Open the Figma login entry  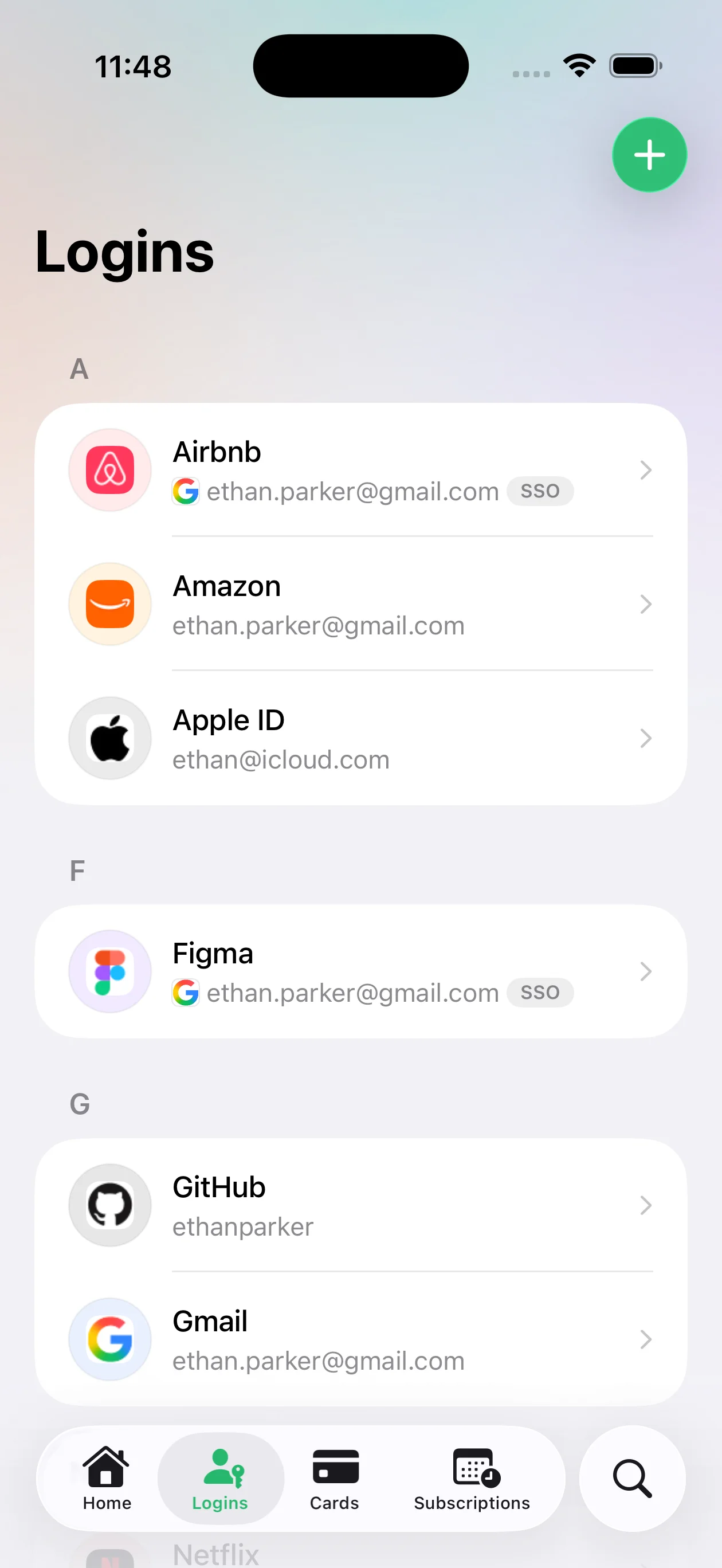[645, 971]
